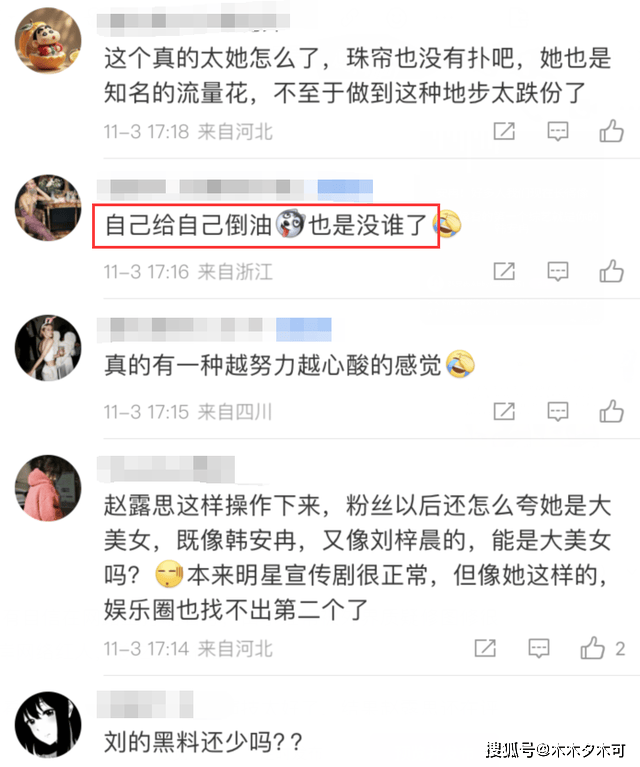
Task: Open avatar of the 越努力越心酸 commenter
Action: tap(47, 350)
